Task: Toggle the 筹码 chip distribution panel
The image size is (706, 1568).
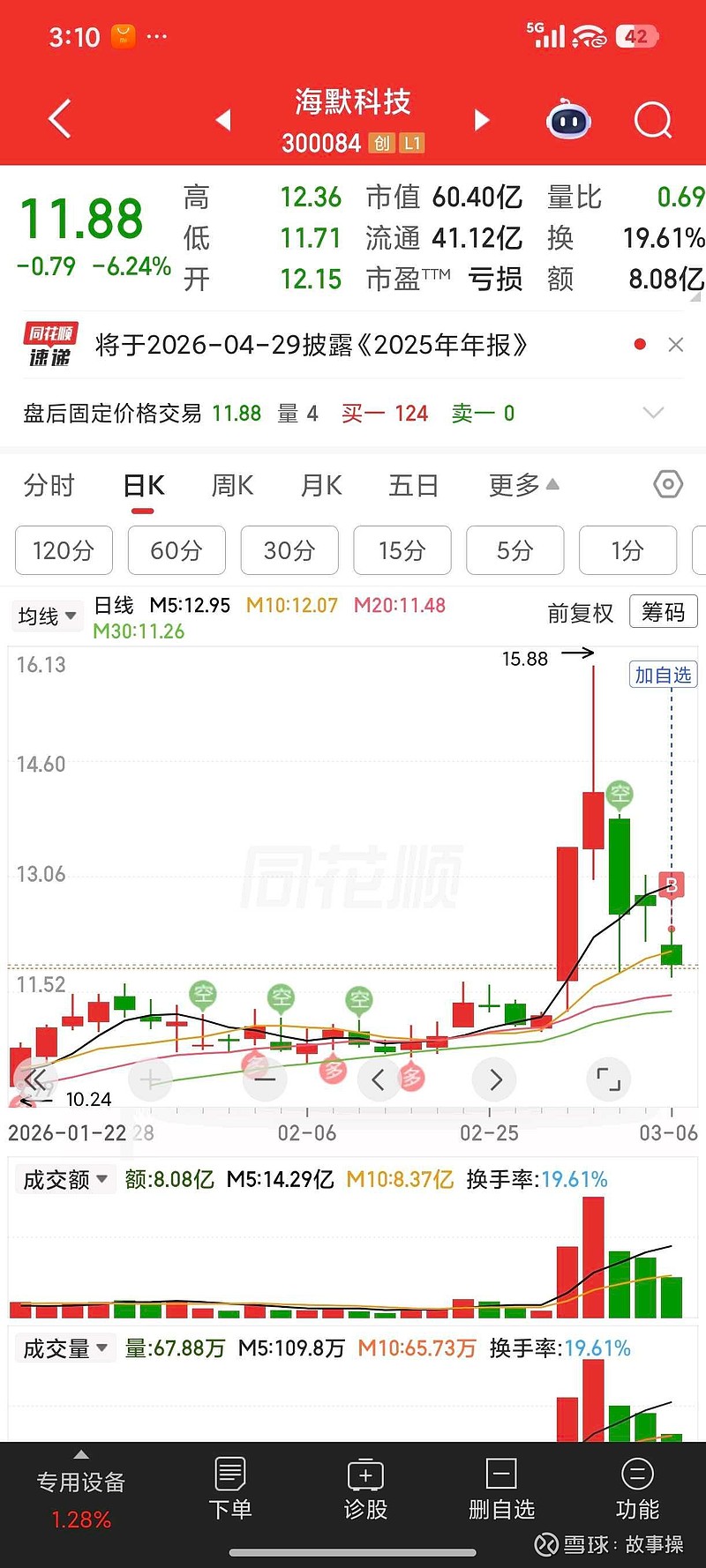Action: pos(663,611)
